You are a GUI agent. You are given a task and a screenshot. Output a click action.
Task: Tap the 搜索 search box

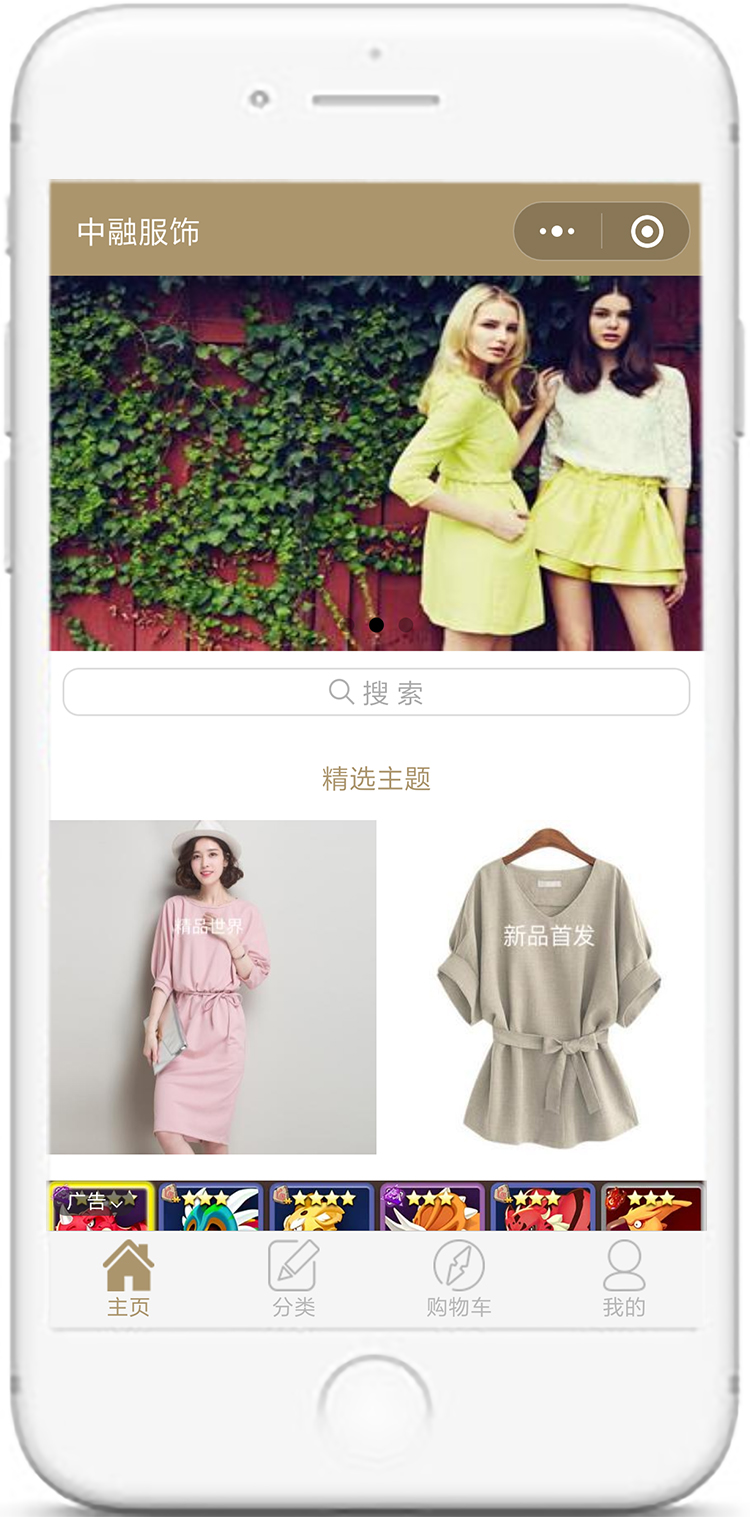coord(376,692)
